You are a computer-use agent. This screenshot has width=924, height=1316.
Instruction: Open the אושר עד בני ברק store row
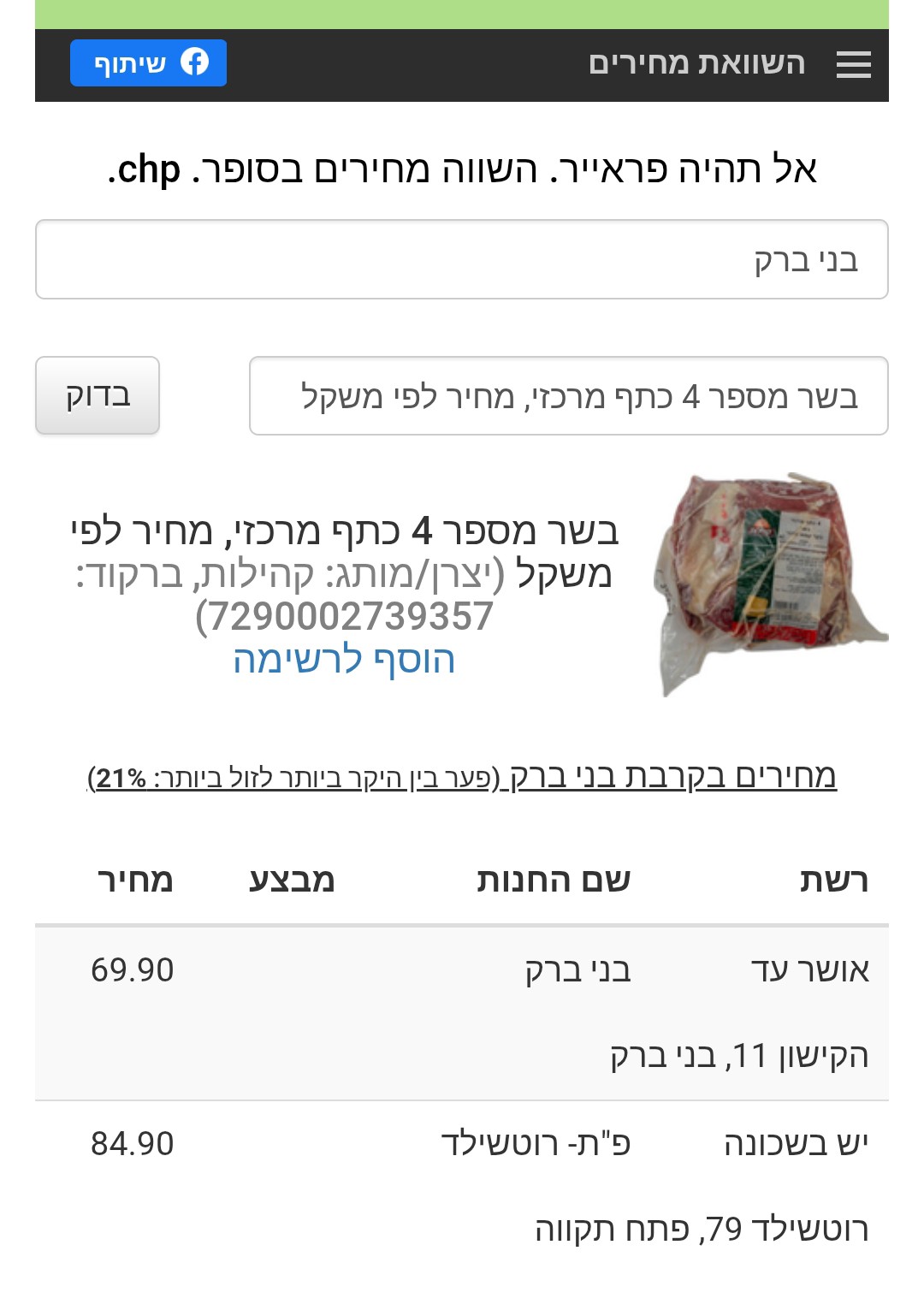pyautogui.click(x=461, y=1012)
